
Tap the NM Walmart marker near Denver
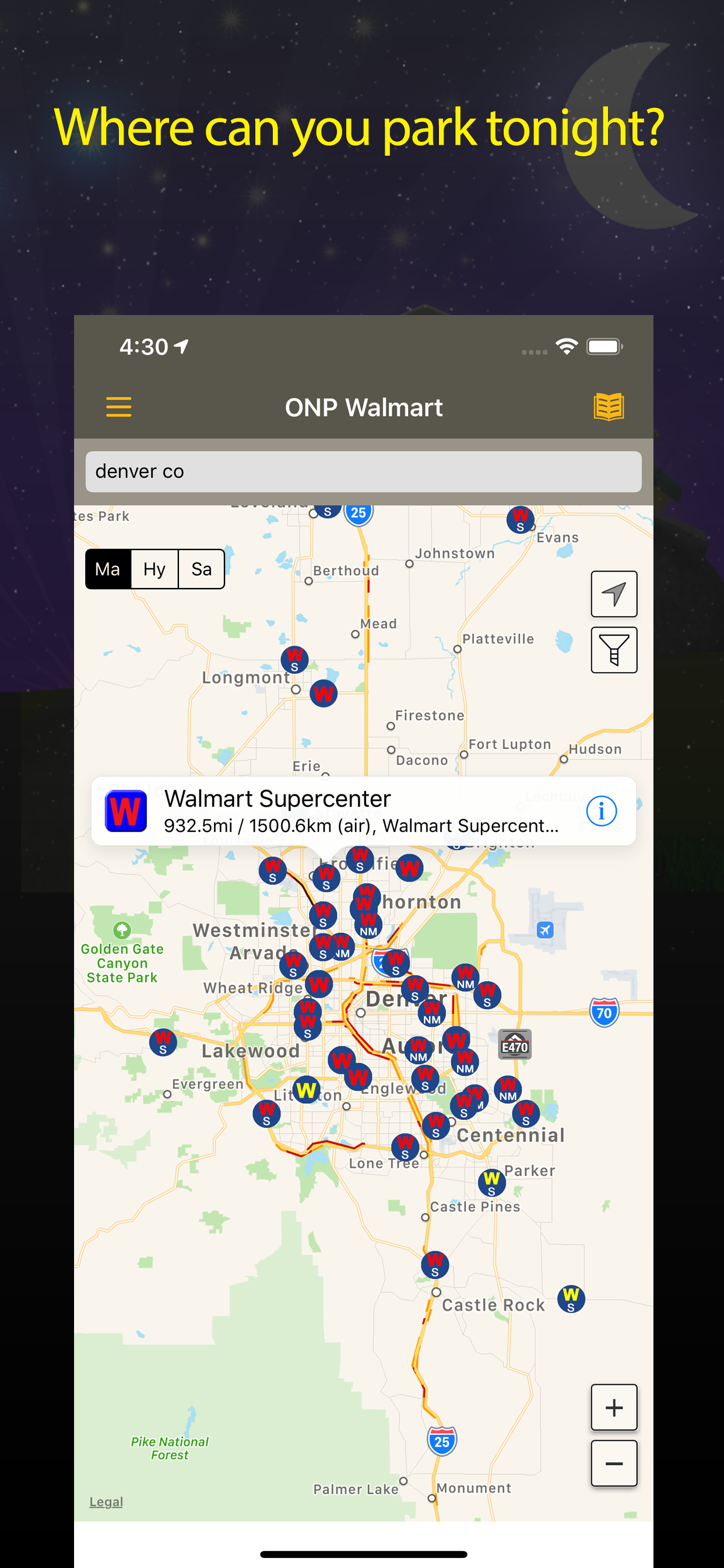(x=432, y=1014)
